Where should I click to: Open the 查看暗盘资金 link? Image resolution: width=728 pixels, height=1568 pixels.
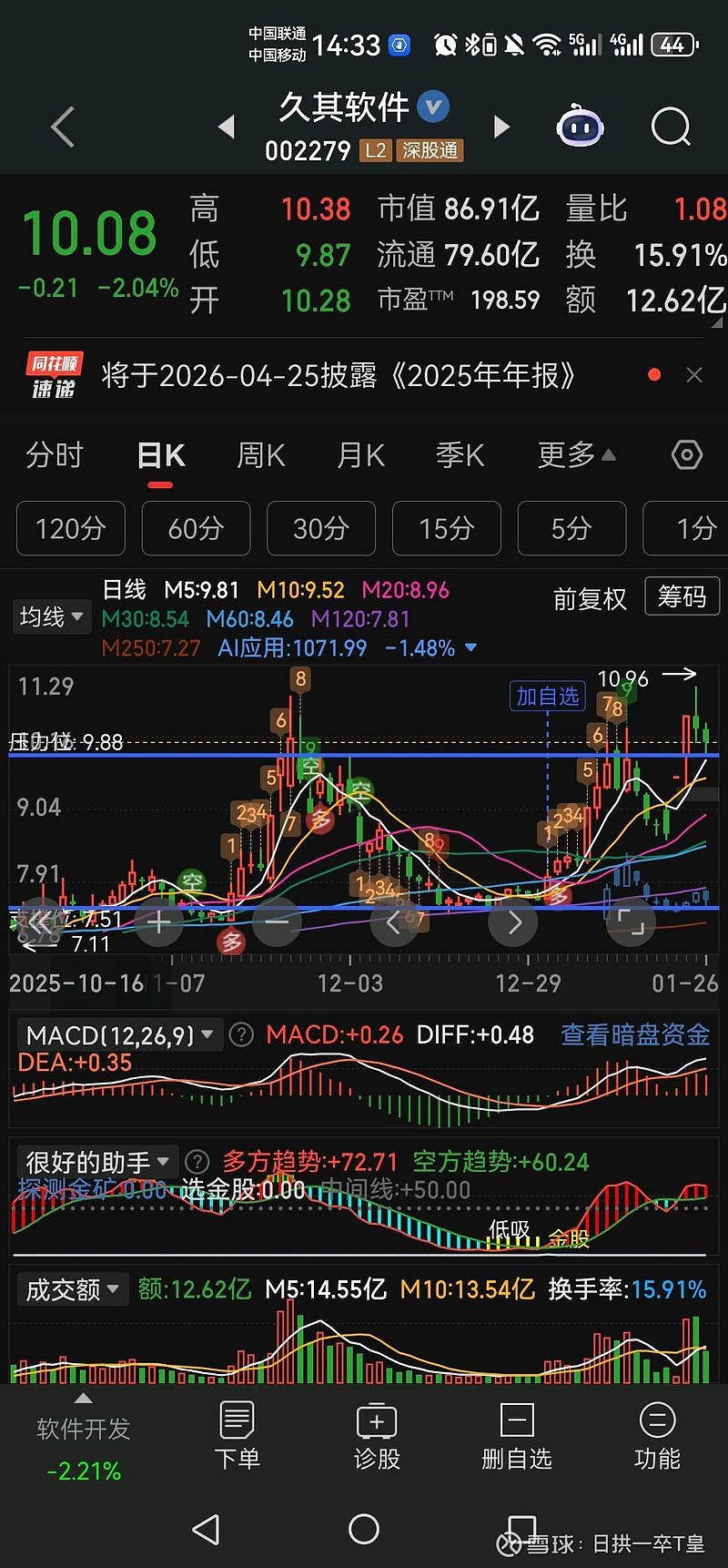[634, 1034]
